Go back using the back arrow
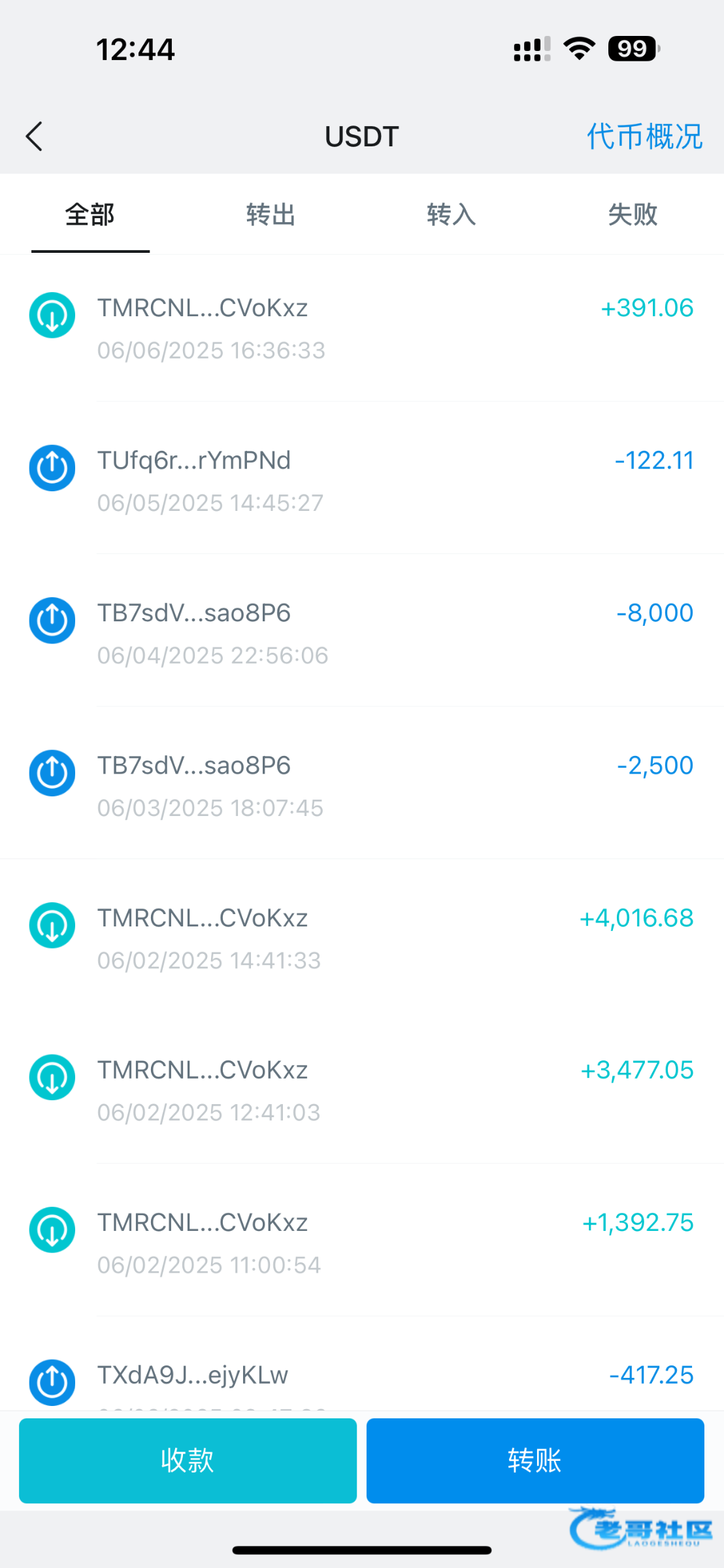This screenshot has height=1568, width=724. click(x=35, y=137)
